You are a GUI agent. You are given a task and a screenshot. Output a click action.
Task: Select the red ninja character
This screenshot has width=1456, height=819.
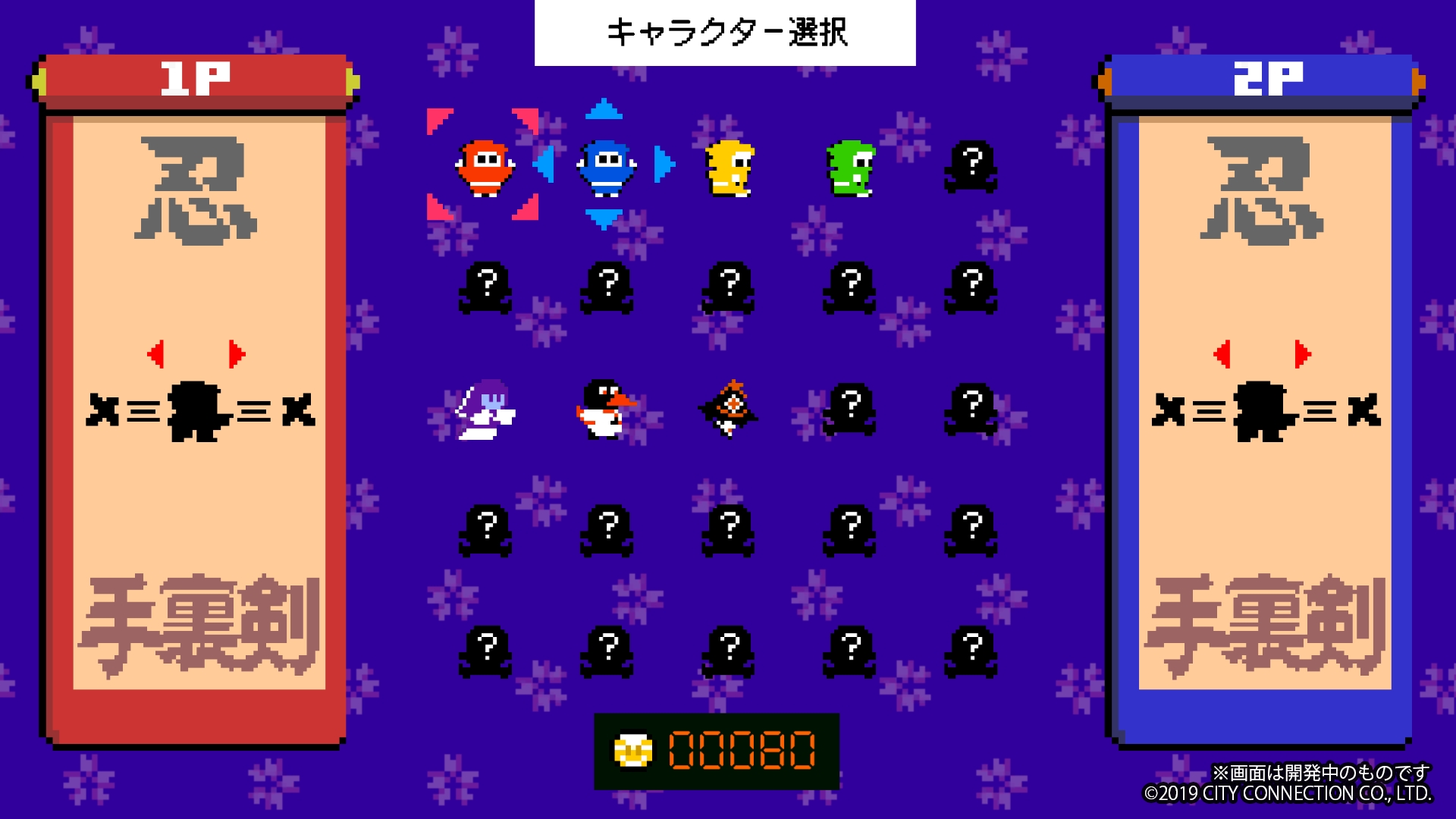click(485, 167)
